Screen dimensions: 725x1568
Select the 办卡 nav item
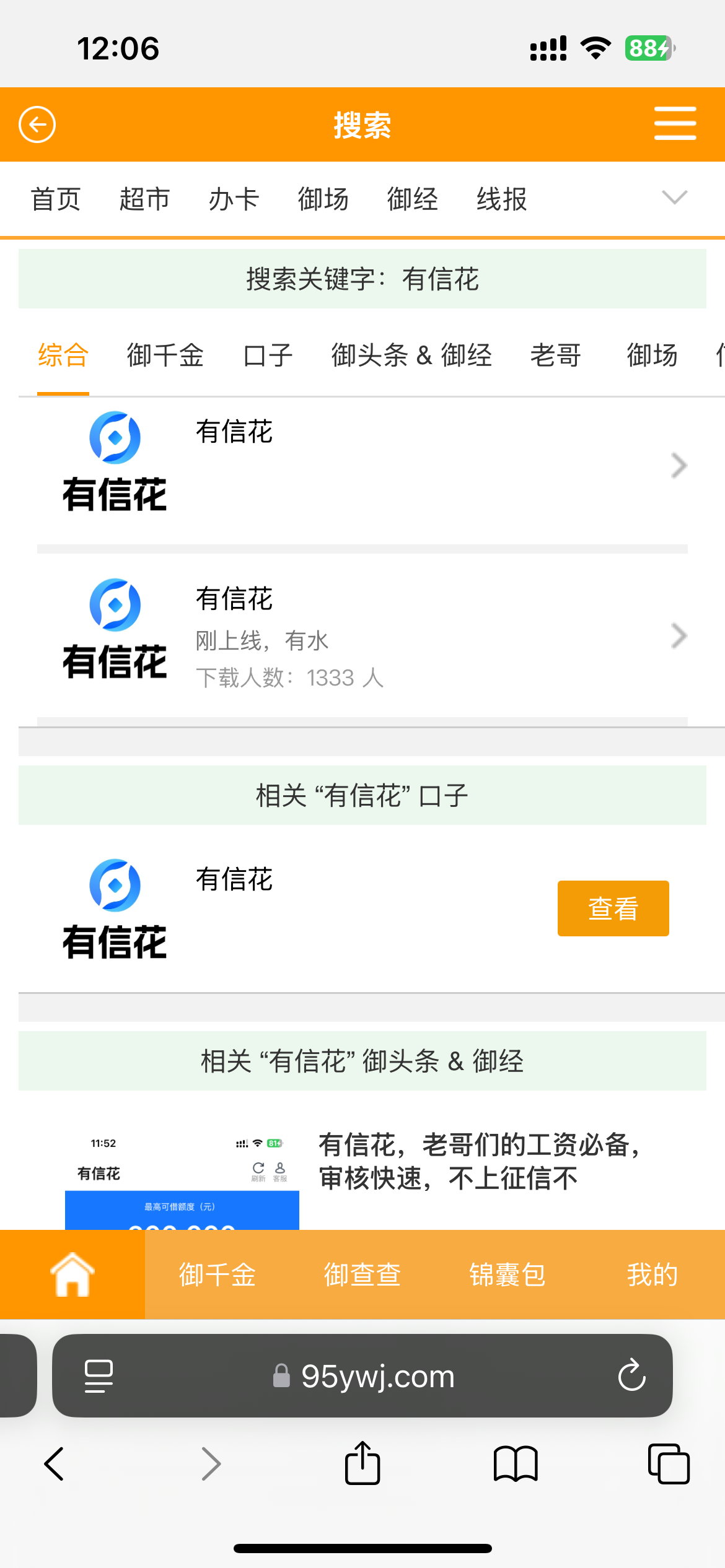234,199
